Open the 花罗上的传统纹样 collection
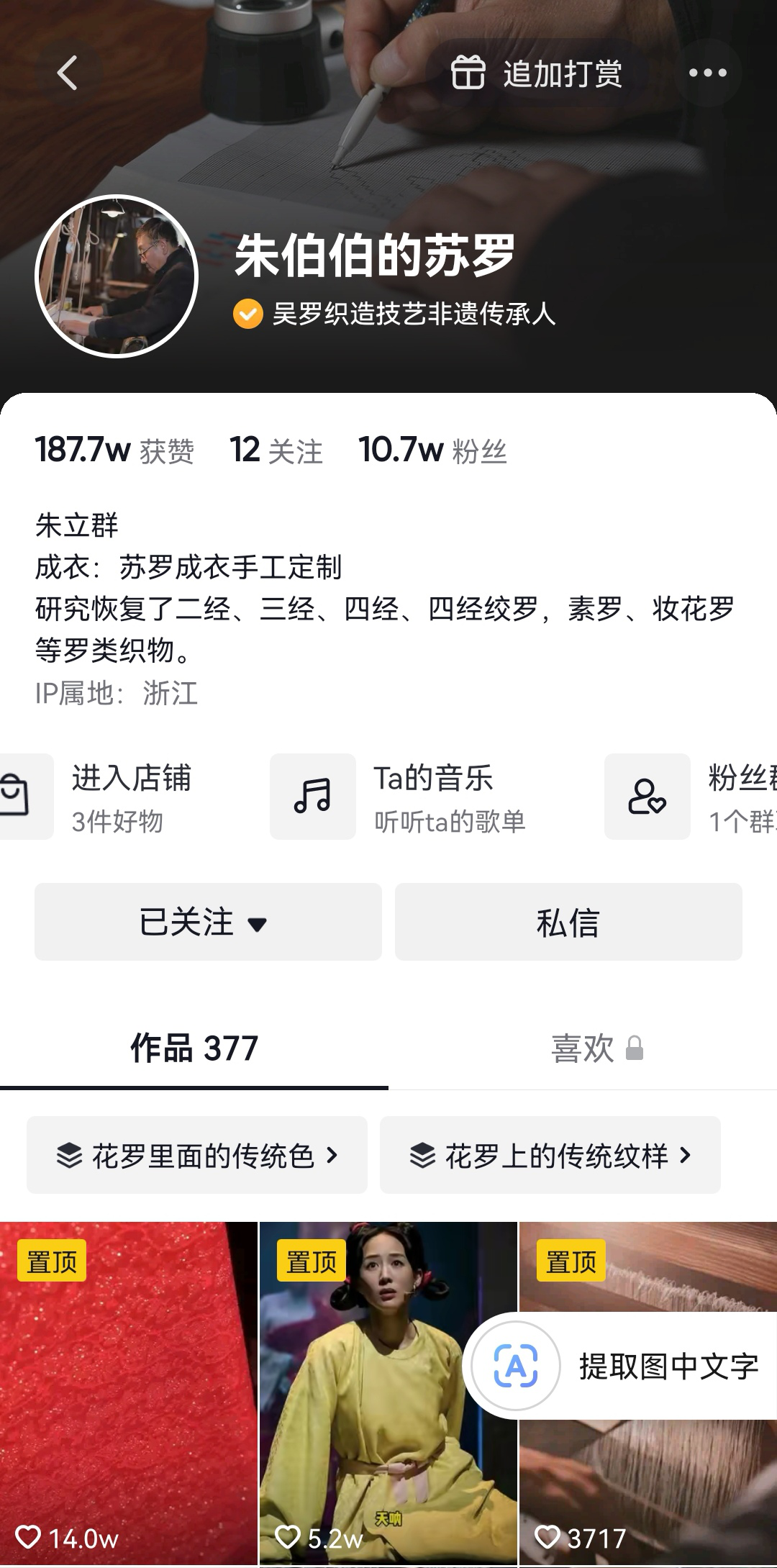 (550, 1155)
